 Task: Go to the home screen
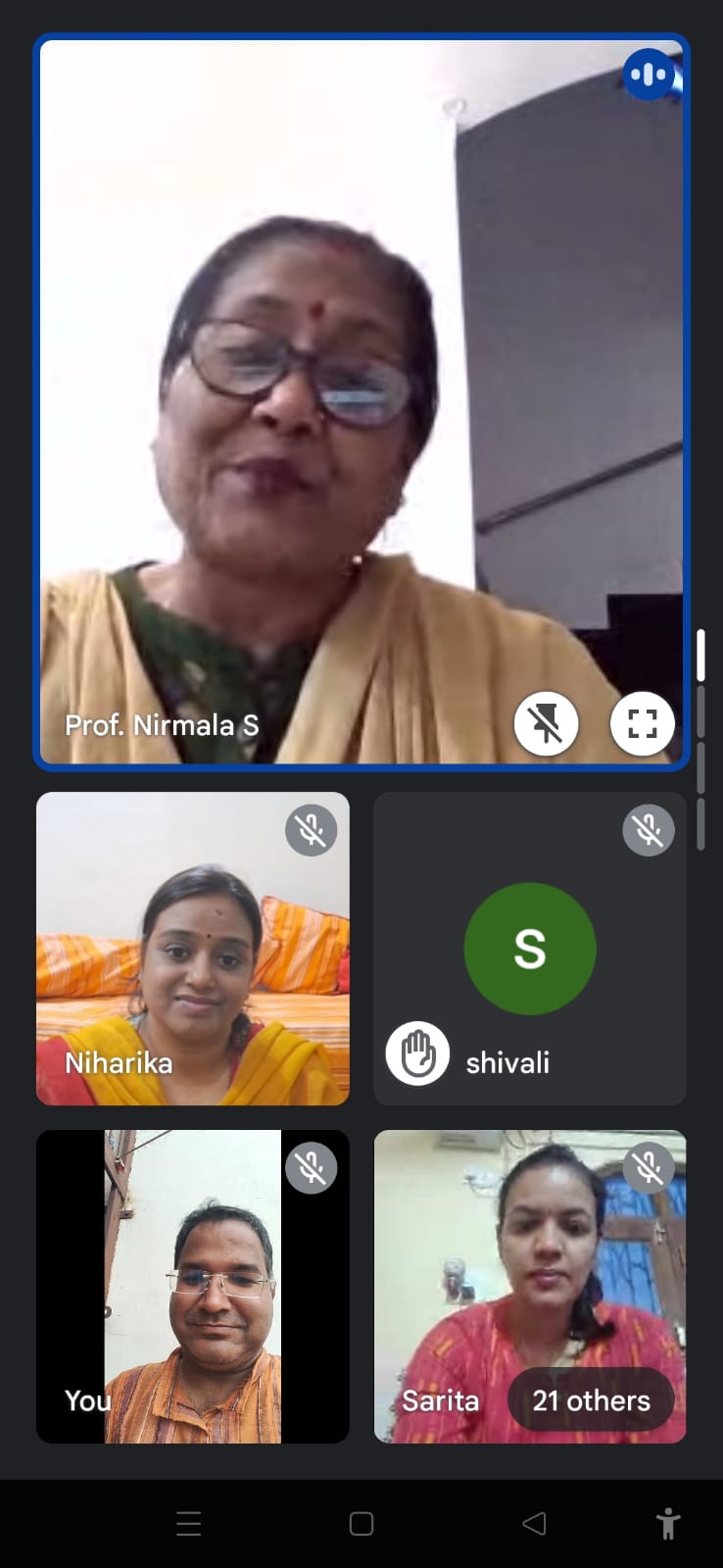click(x=361, y=1523)
